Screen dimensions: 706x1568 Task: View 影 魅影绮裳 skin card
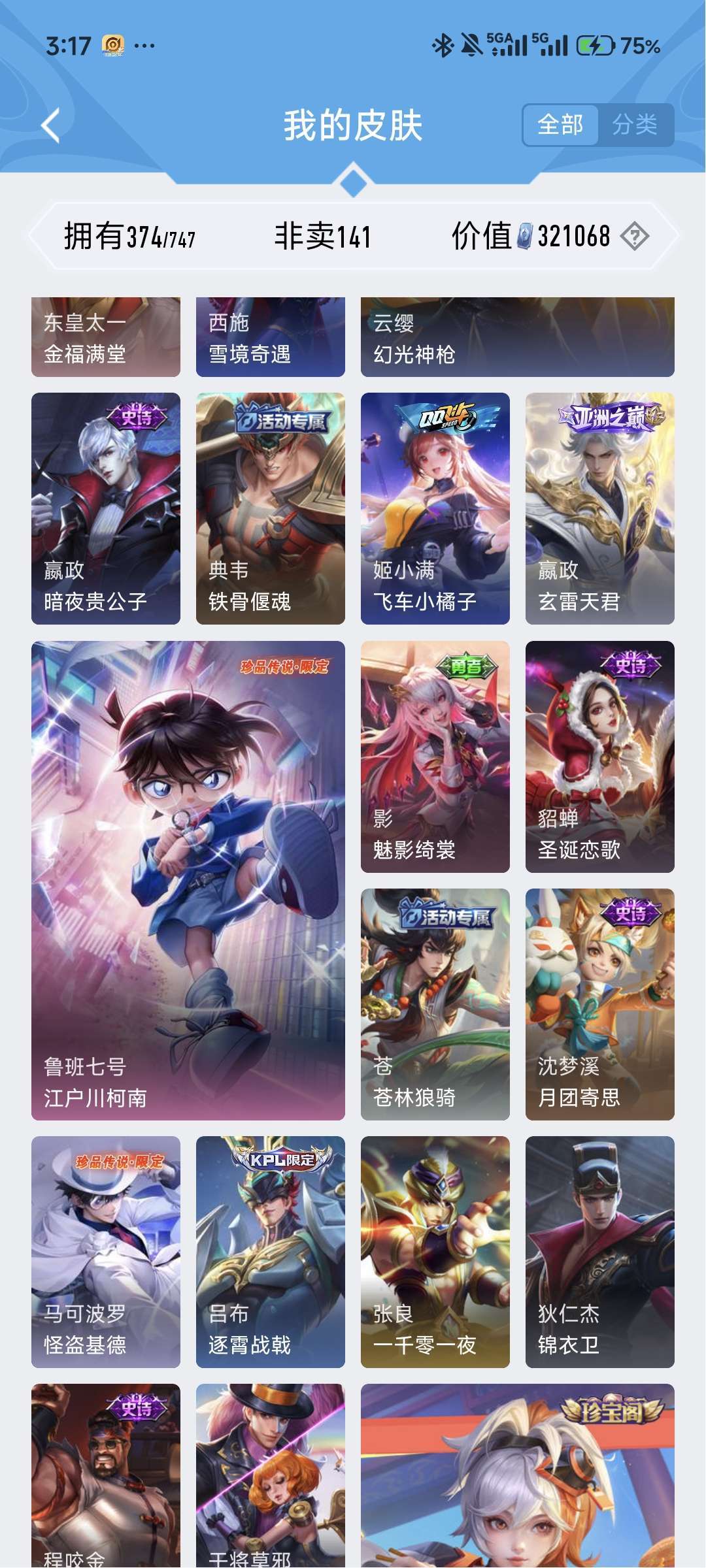tap(435, 757)
